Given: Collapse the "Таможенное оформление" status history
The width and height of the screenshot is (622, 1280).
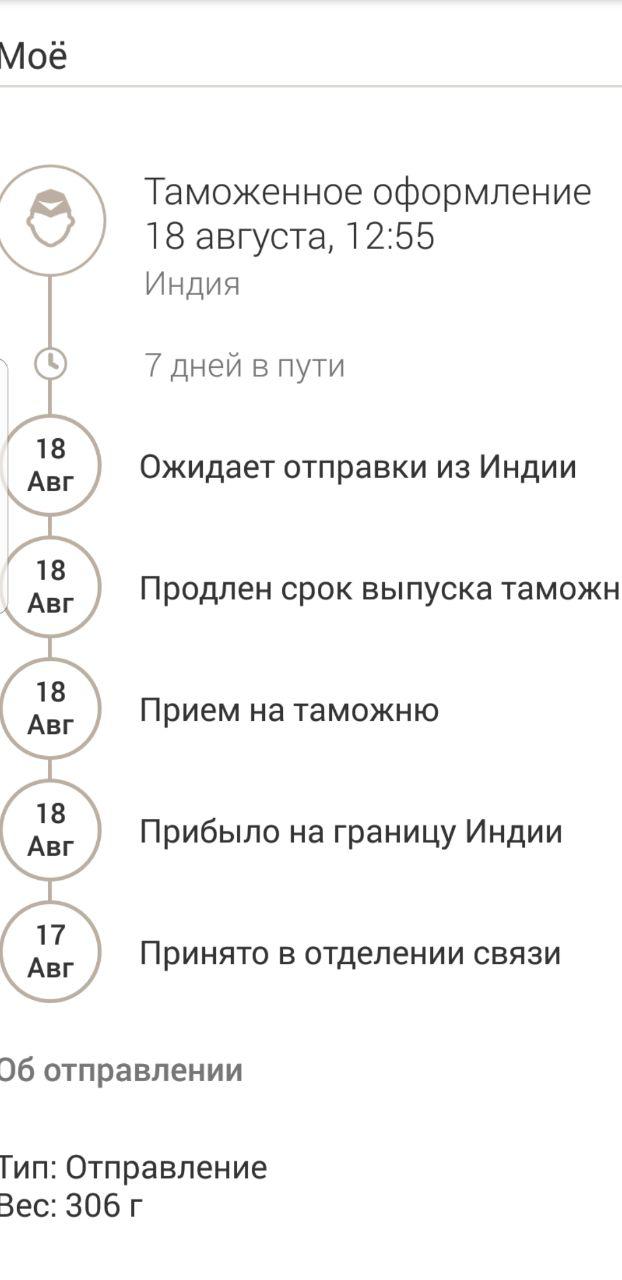Looking at the screenshot, I should coord(367,215).
